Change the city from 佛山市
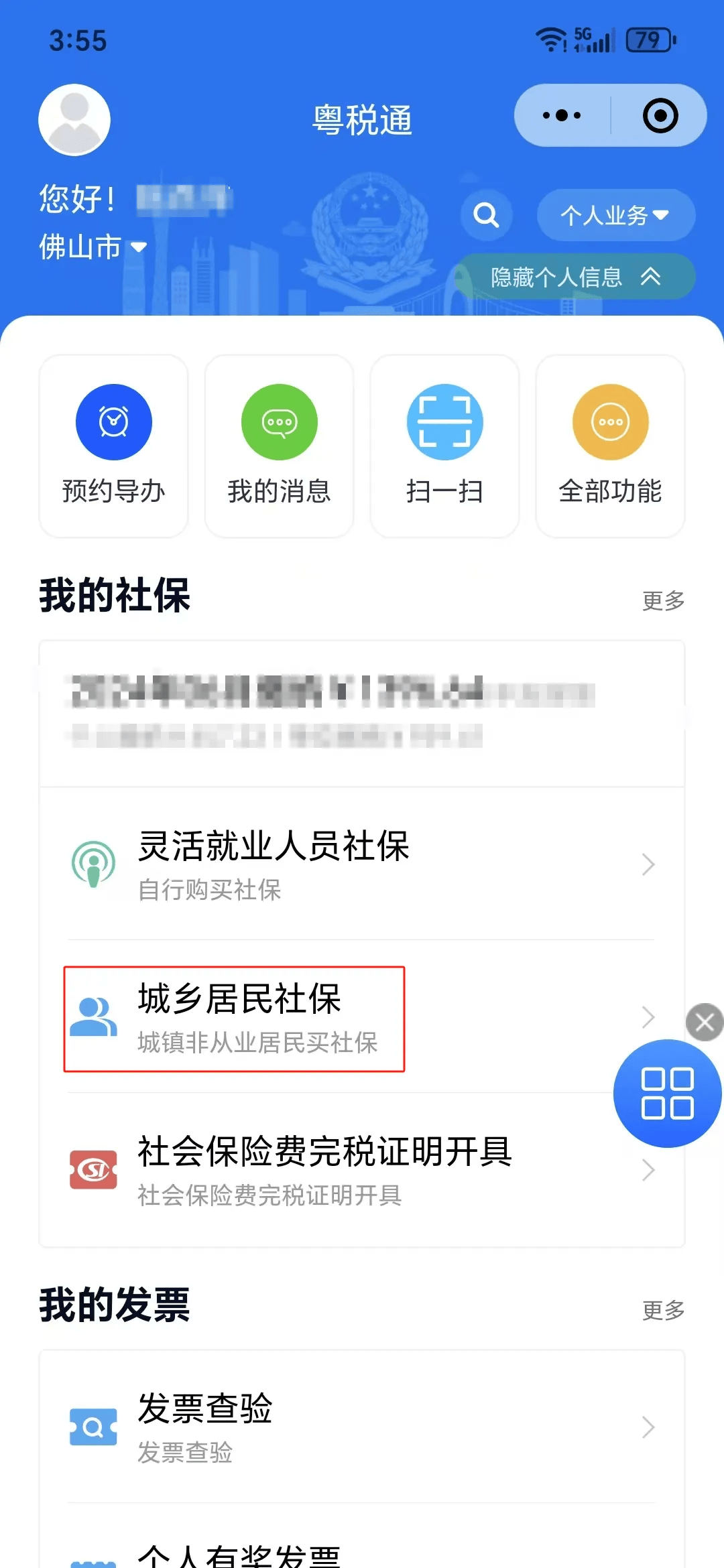 coord(93,247)
